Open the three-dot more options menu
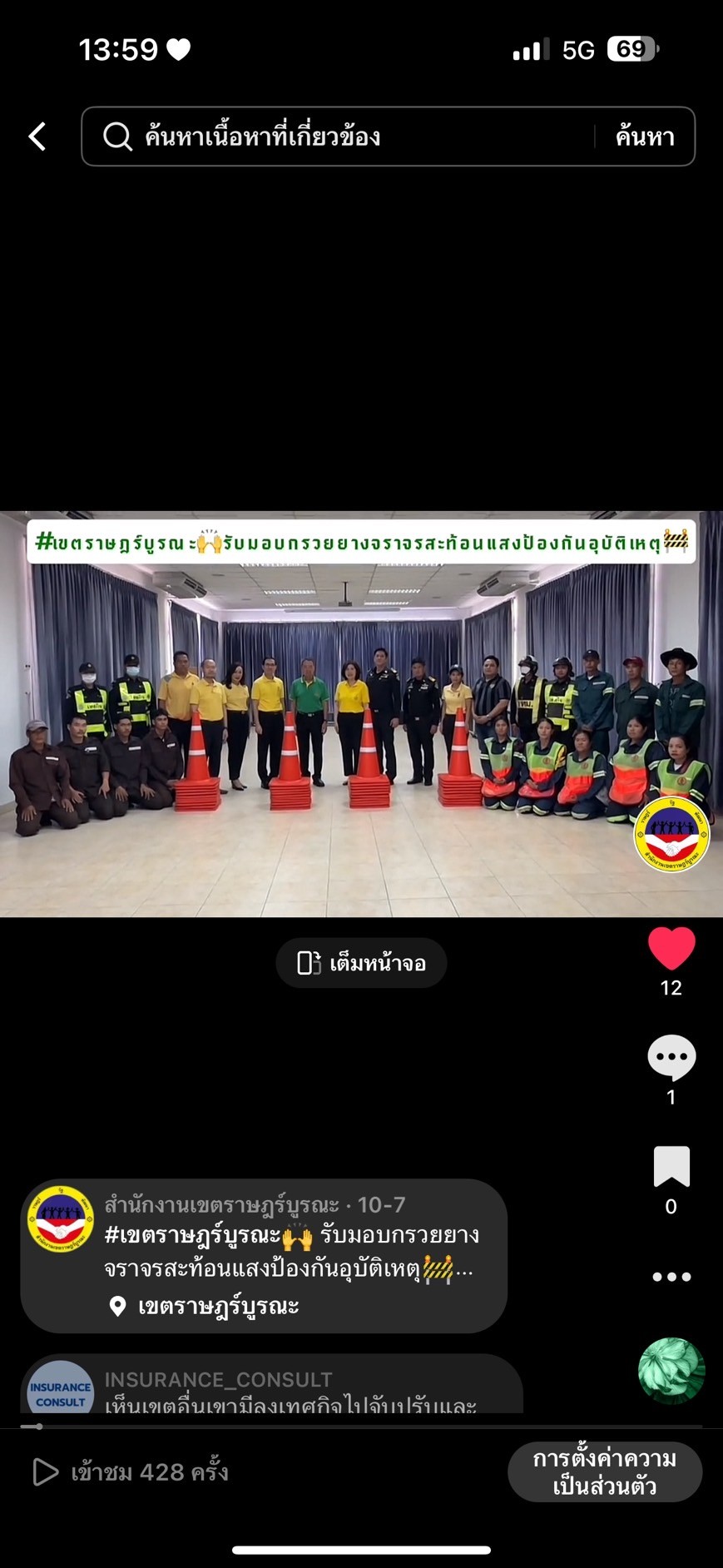This screenshot has width=723, height=1568. pos(671,1277)
